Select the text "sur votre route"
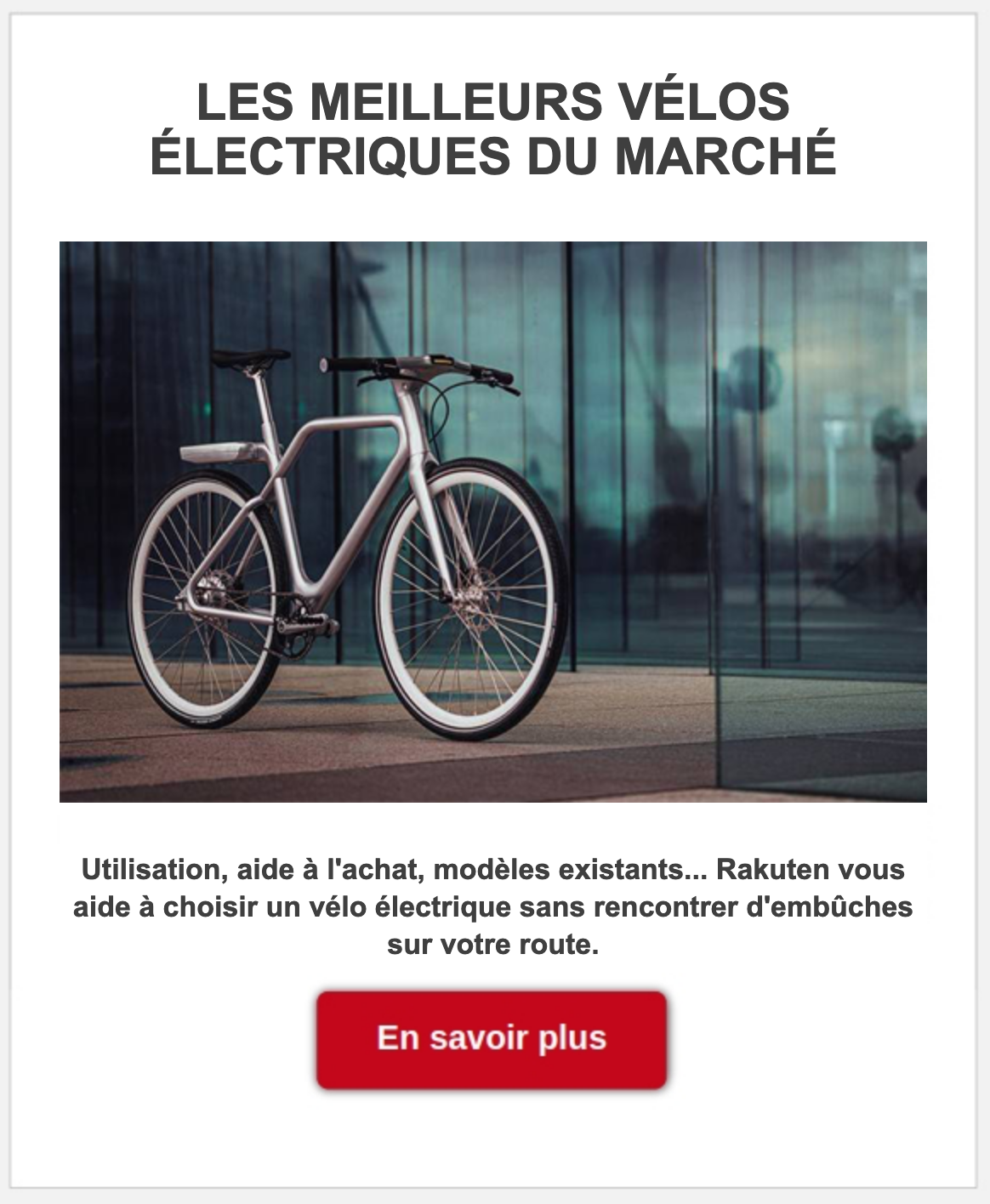990x1204 pixels. 493,944
